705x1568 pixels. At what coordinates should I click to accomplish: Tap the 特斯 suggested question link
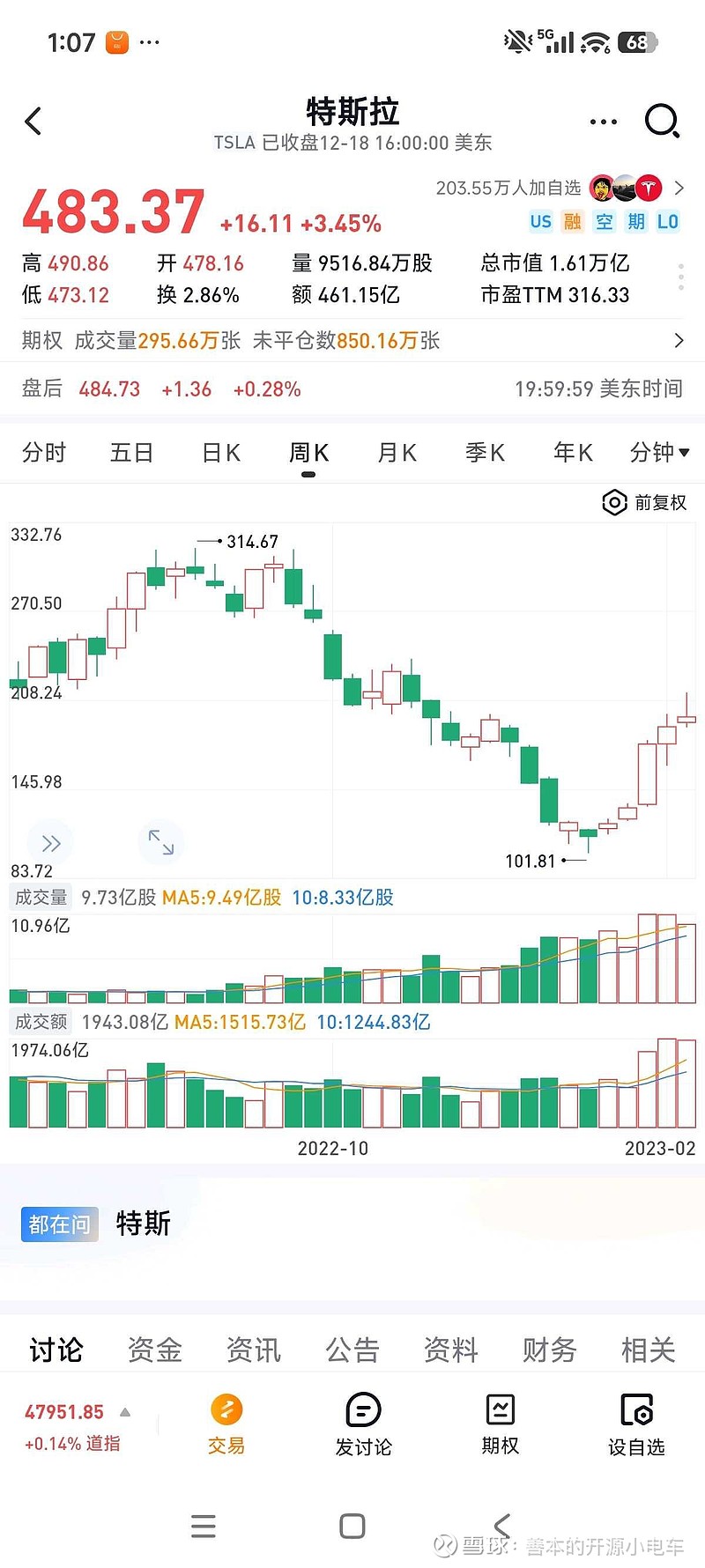pyautogui.click(x=142, y=1223)
